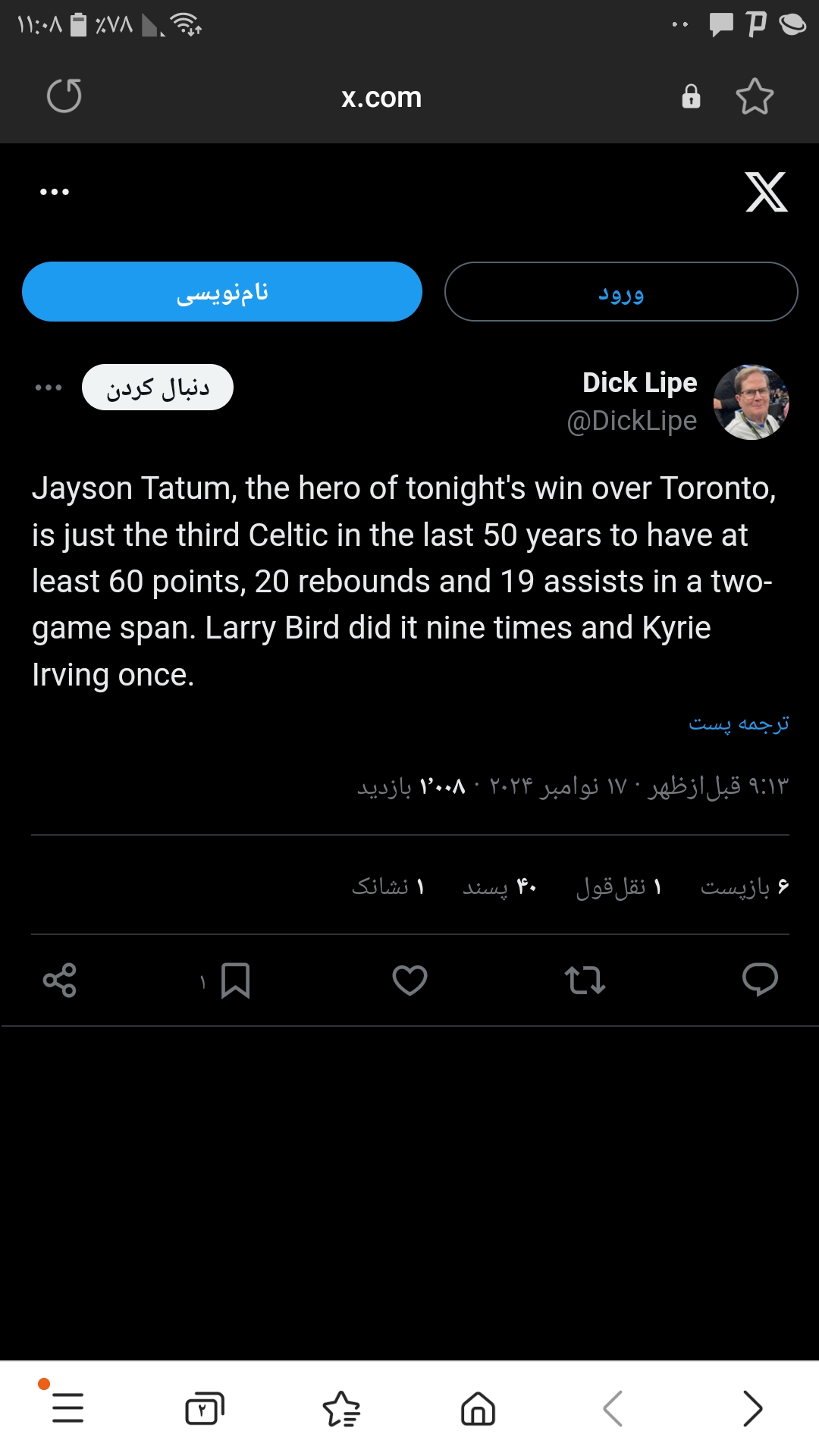
Task: Open the more options dots on the post
Action: 49,388
